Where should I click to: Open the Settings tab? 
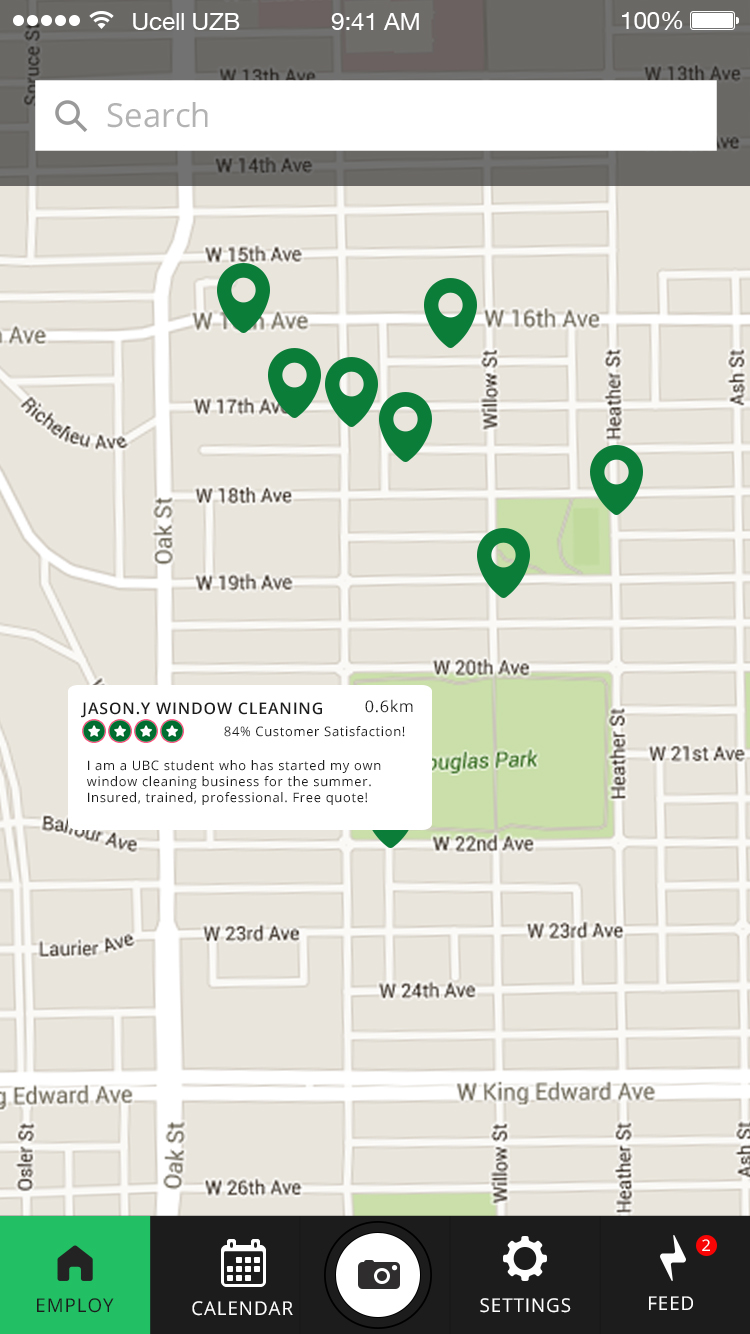[x=525, y=1276]
